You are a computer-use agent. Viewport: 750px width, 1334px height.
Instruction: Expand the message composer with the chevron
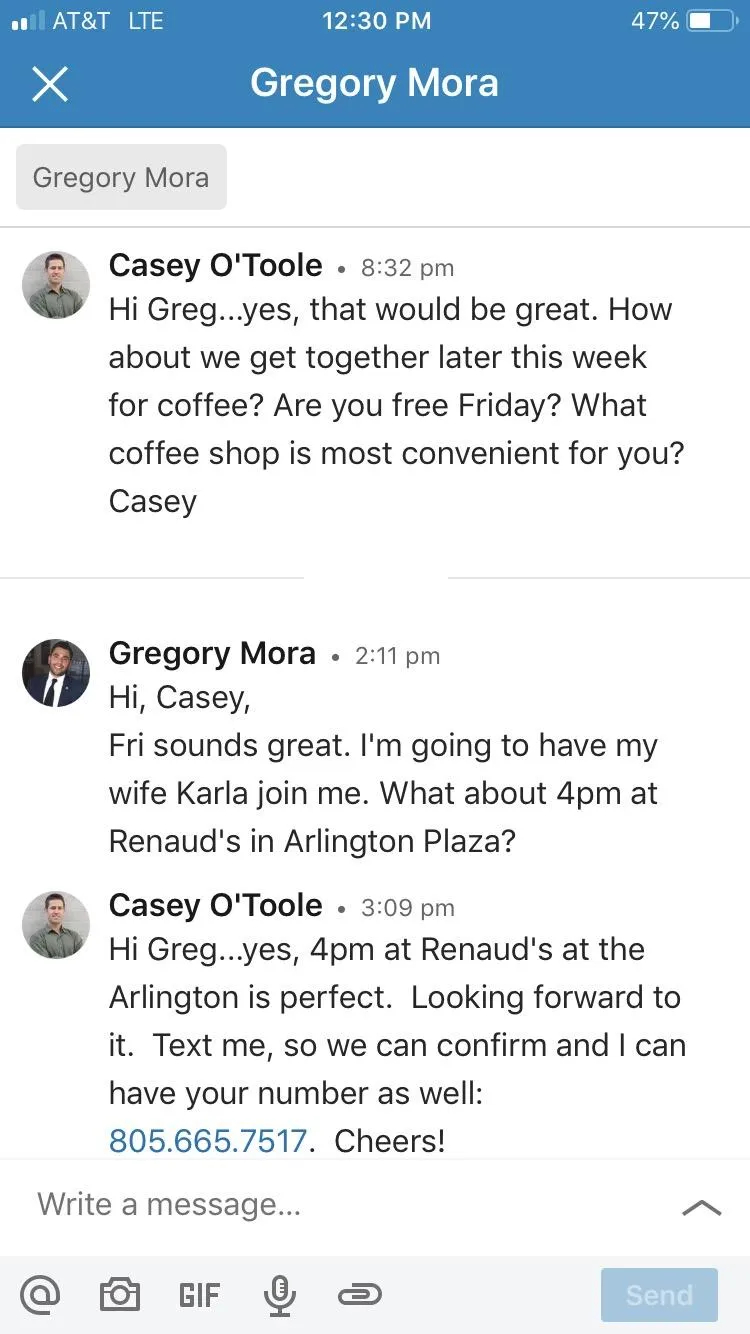[701, 1207]
